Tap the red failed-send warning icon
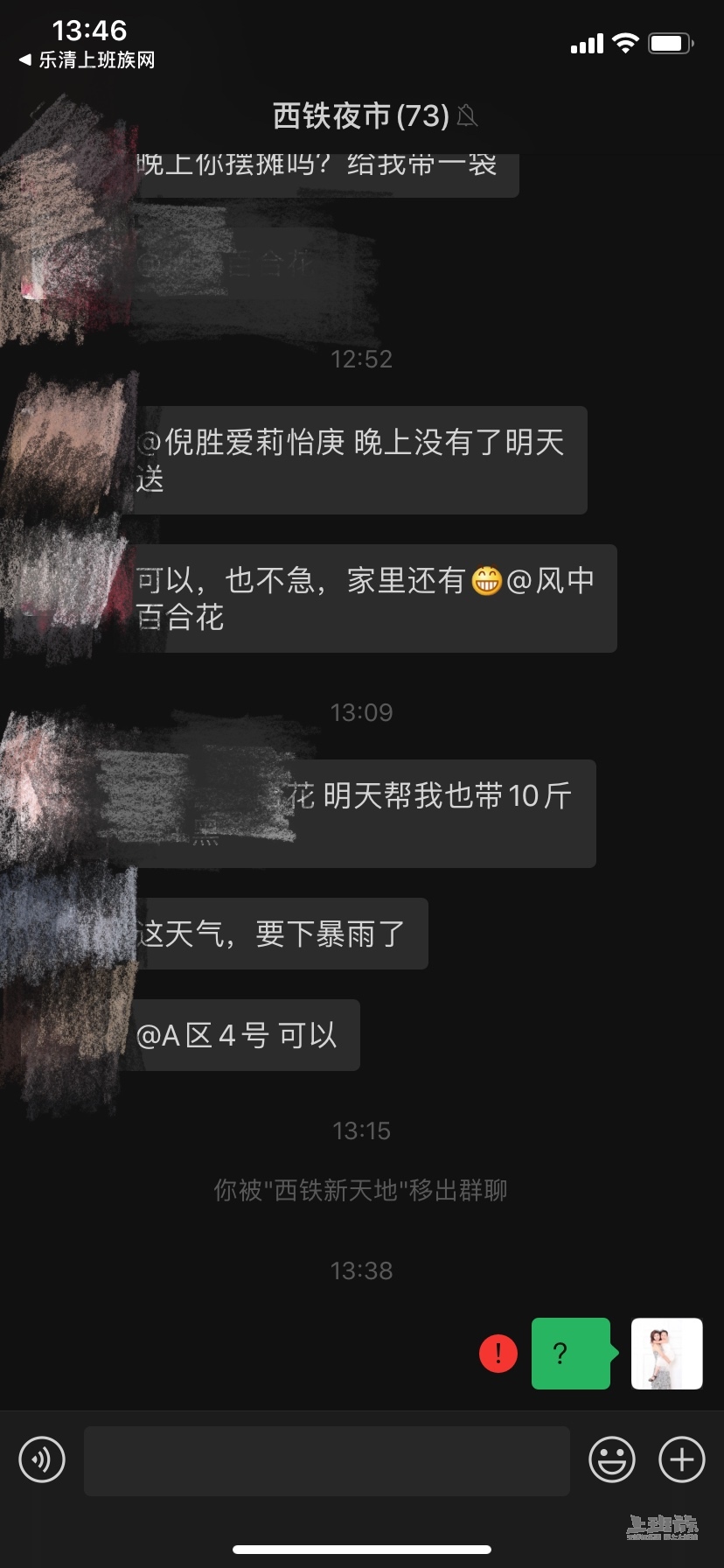724x1568 pixels. pyautogui.click(x=498, y=1354)
